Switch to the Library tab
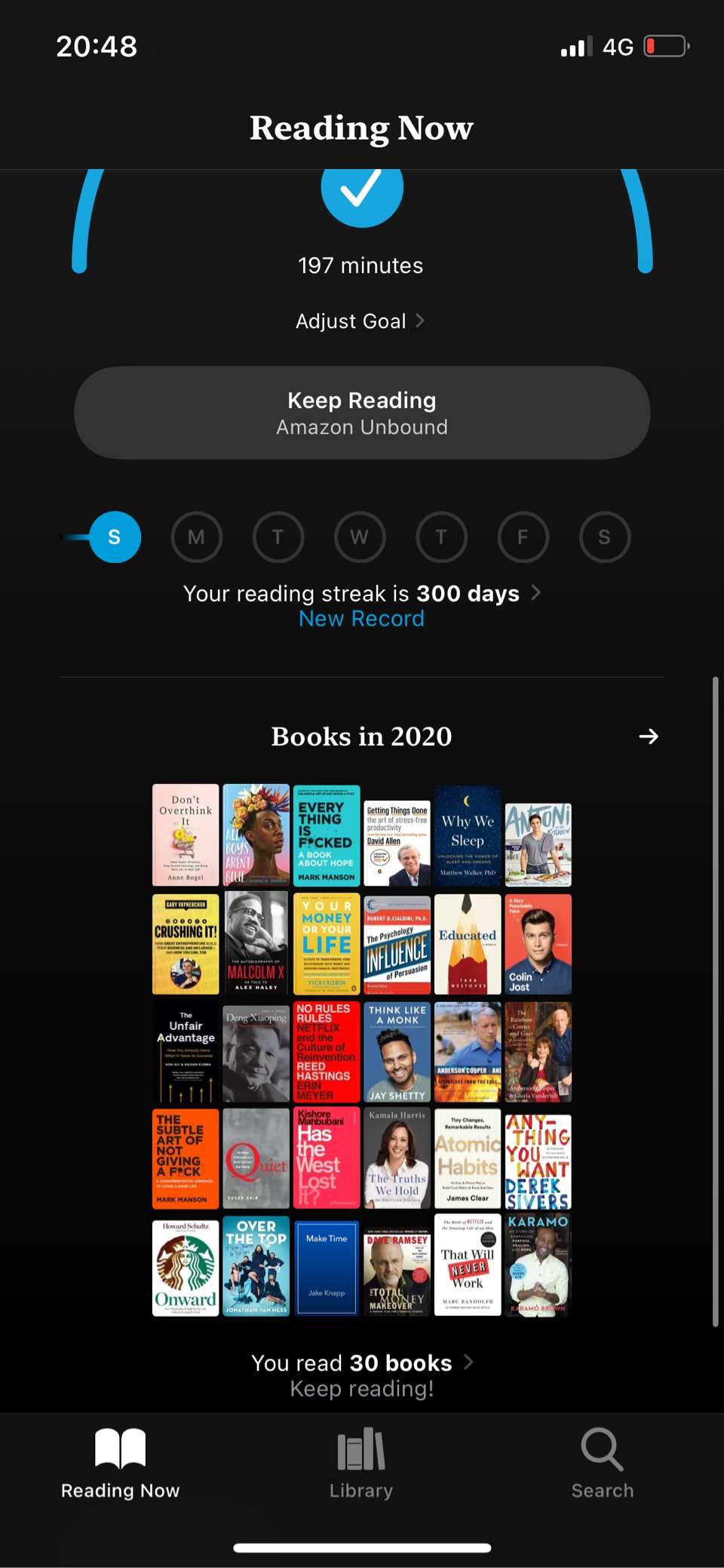 tap(361, 1463)
